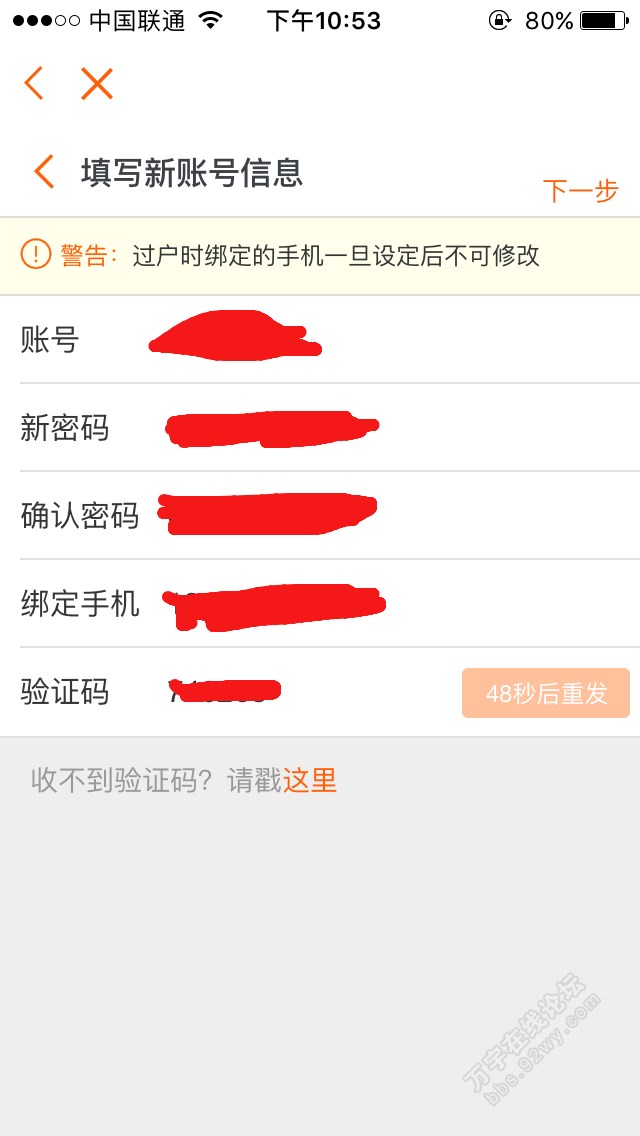640x1136 pixels.
Task: Proceed by tapping 下一步
Action: [x=580, y=190]
